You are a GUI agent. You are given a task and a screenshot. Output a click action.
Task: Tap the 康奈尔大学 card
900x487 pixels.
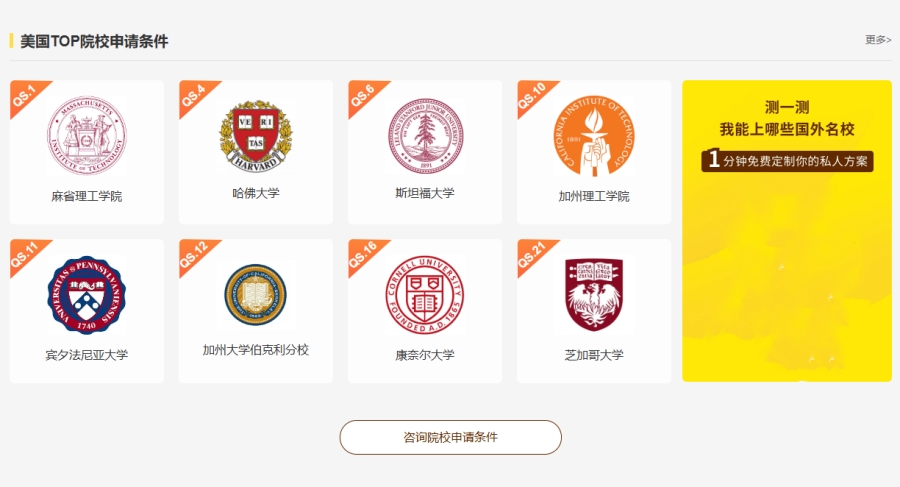425,310
